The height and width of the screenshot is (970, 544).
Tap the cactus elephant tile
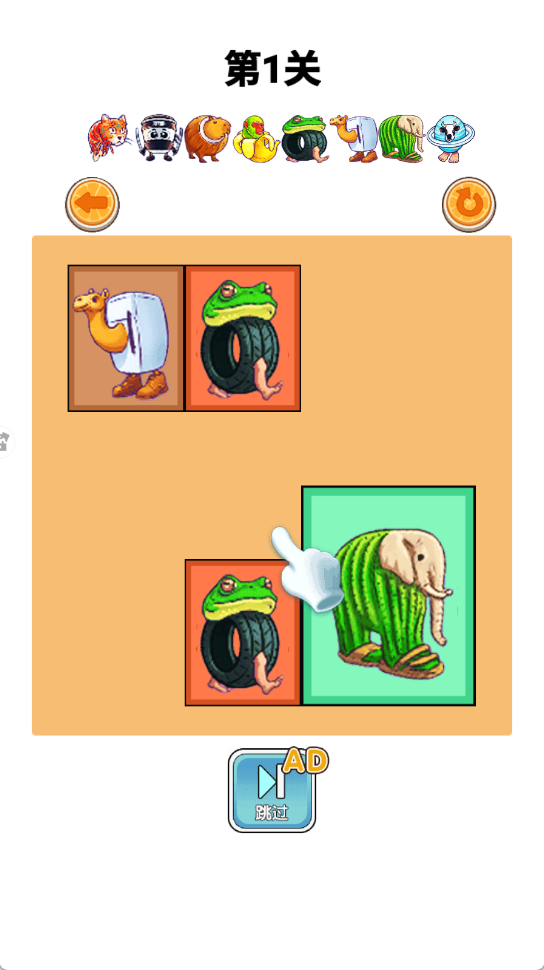click(389, 596)
